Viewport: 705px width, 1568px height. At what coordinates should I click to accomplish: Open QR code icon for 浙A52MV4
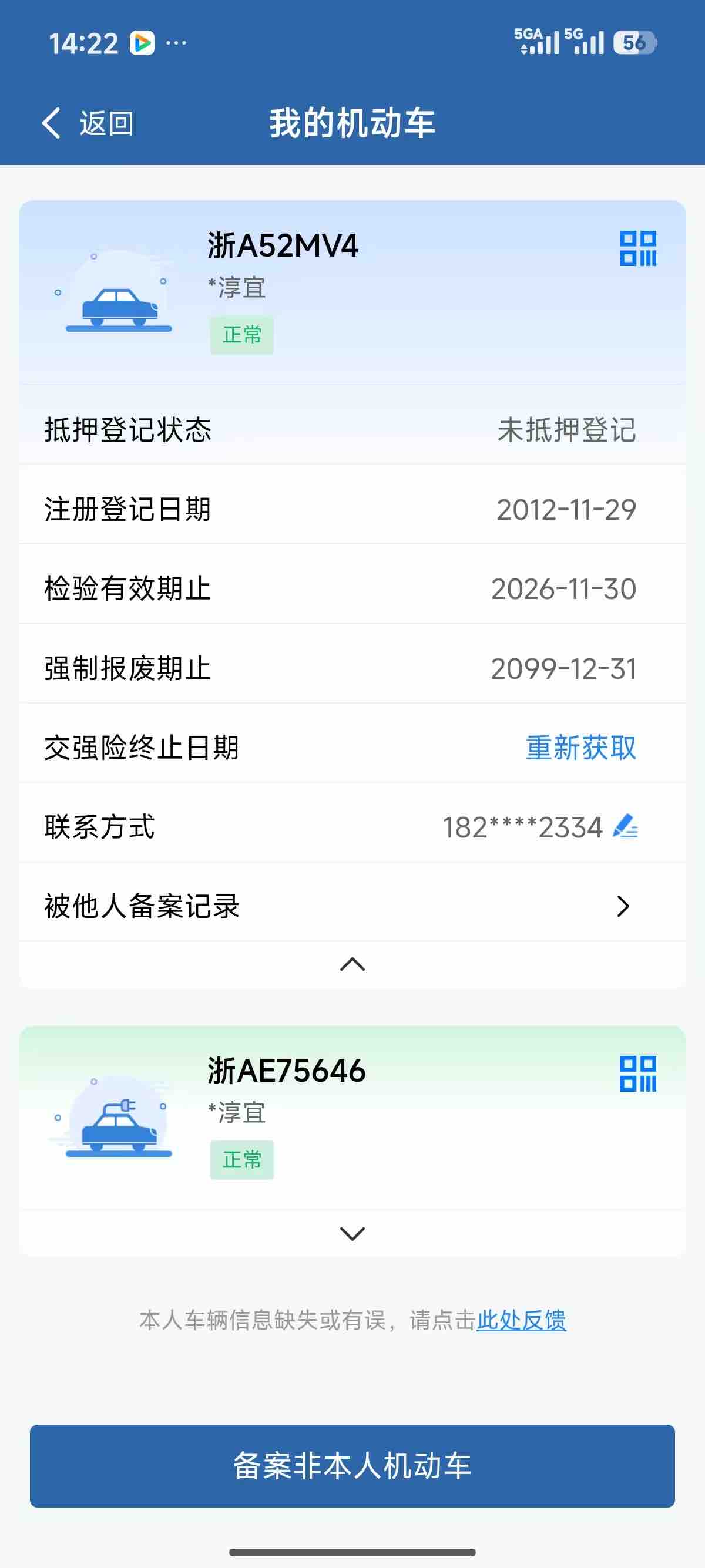coord(637,248)
